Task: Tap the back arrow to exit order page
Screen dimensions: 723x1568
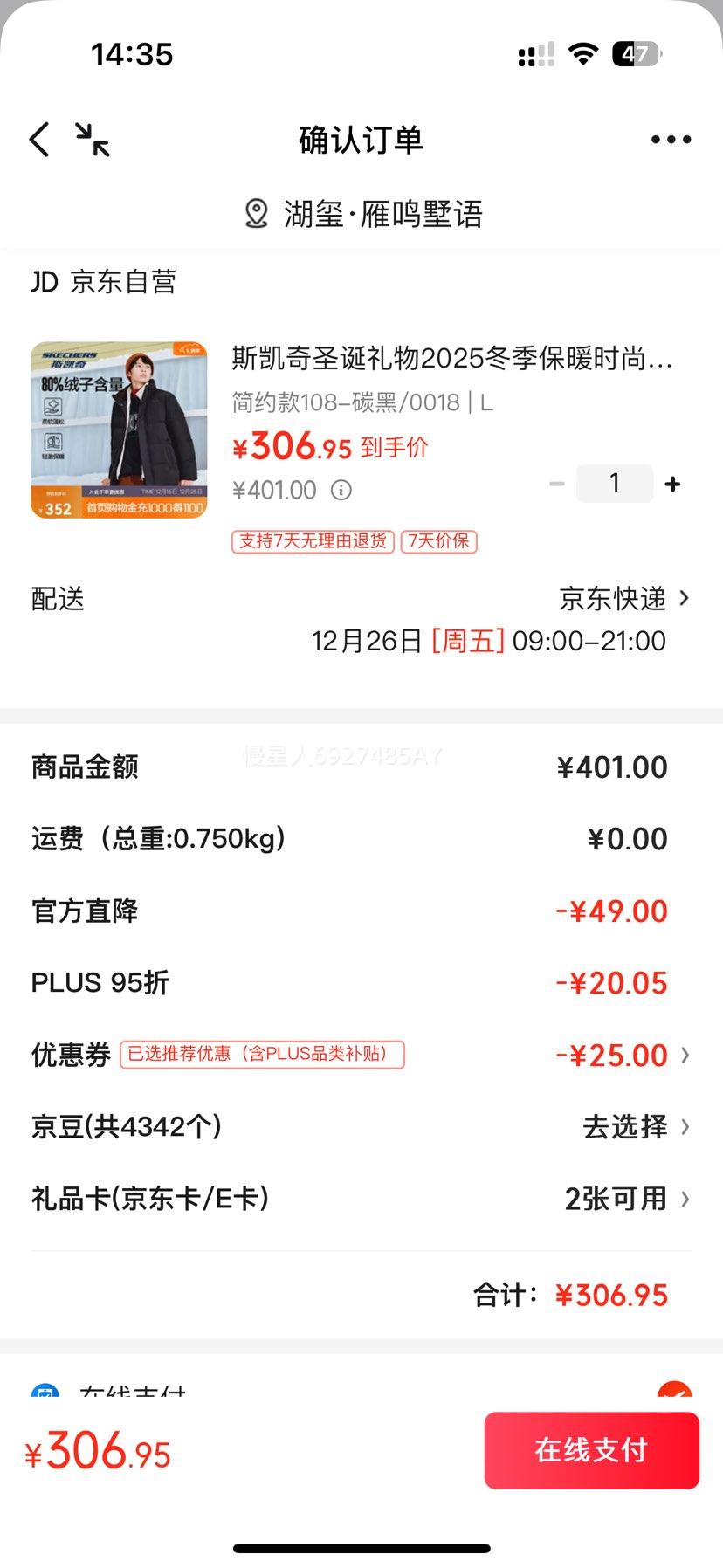Action: (38, 138)
